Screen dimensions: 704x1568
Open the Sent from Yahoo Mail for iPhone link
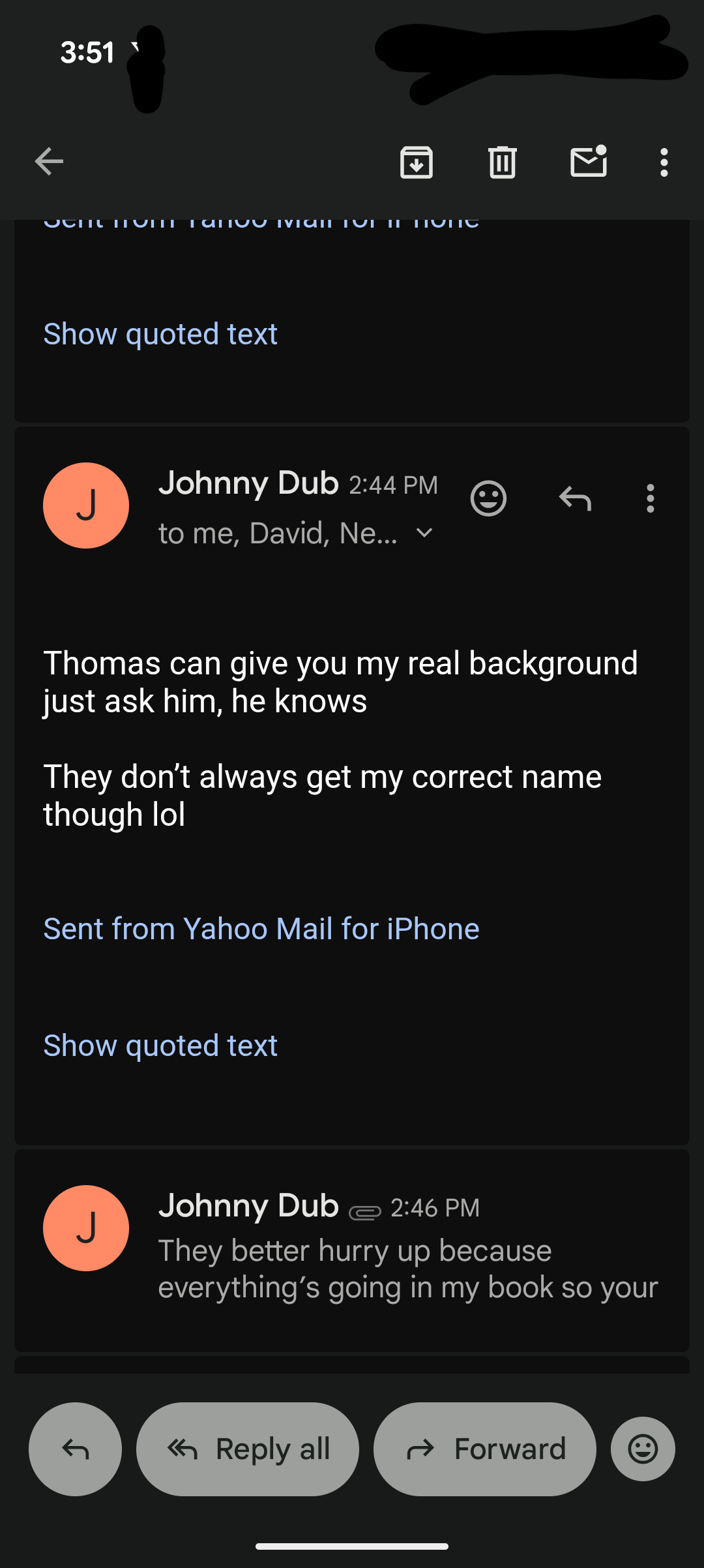(x=261, y=929)
